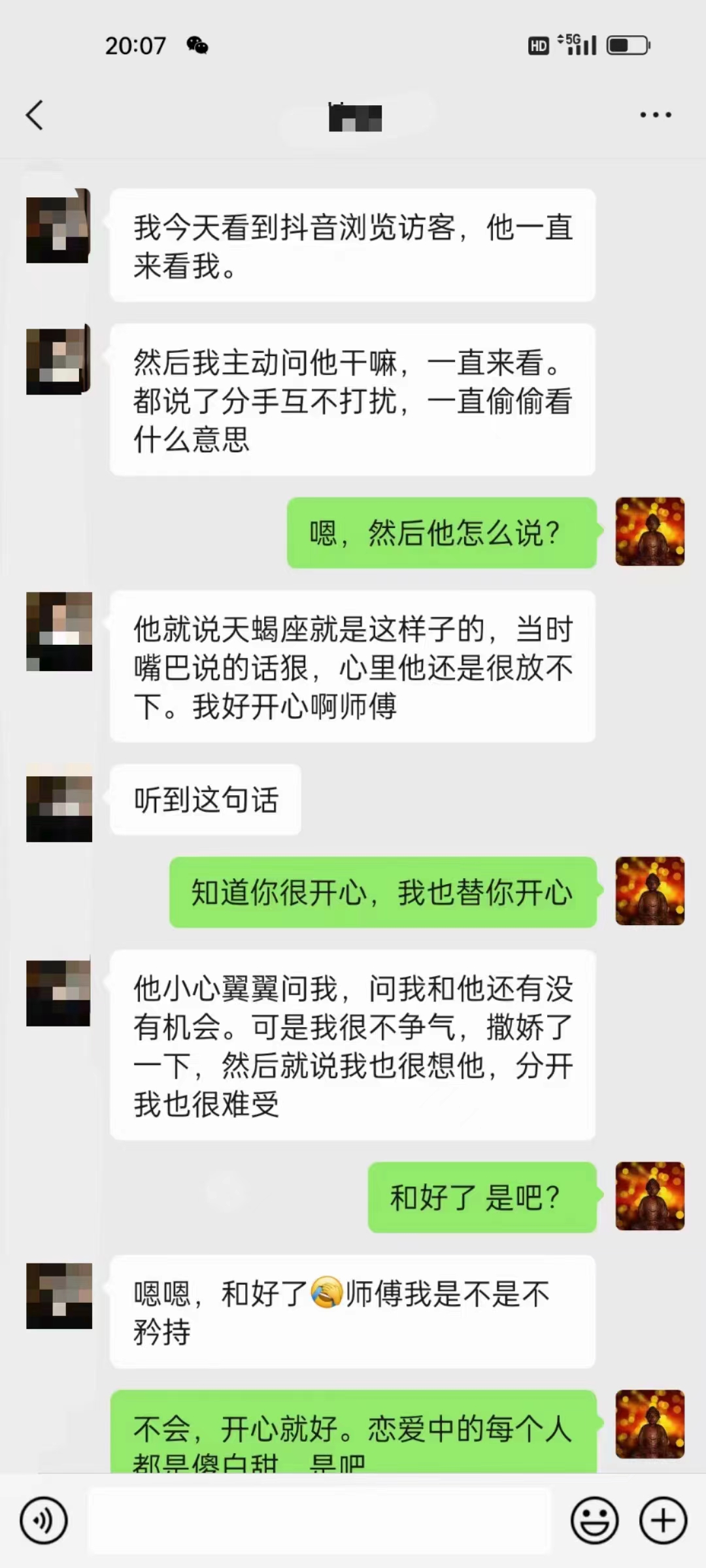Open the emoji sticker panel
This screenshot has width=706, height=1568.
594,1521
